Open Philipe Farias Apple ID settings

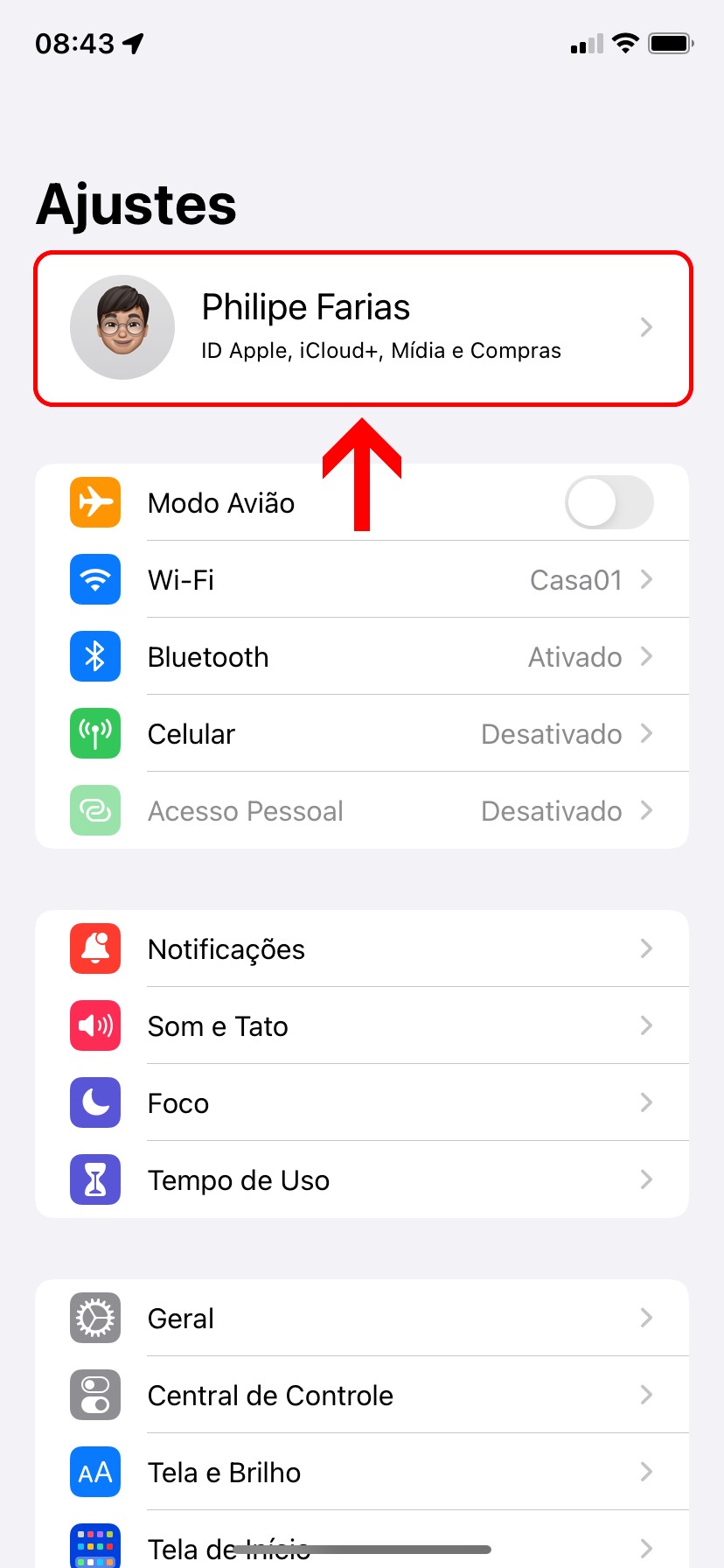click(x=362, y=328)
